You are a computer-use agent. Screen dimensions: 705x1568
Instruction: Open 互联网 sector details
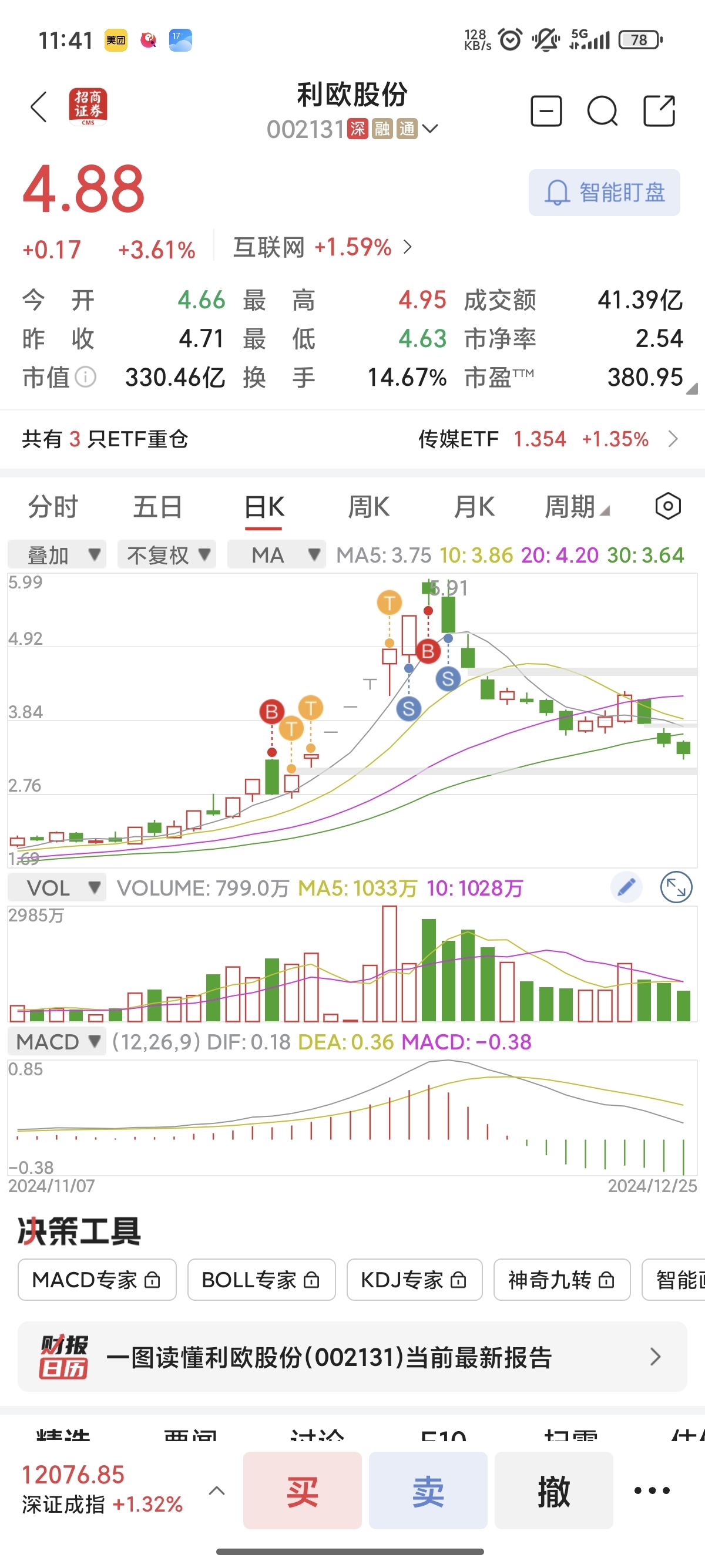pyautogui.click(x=323, y=247)
